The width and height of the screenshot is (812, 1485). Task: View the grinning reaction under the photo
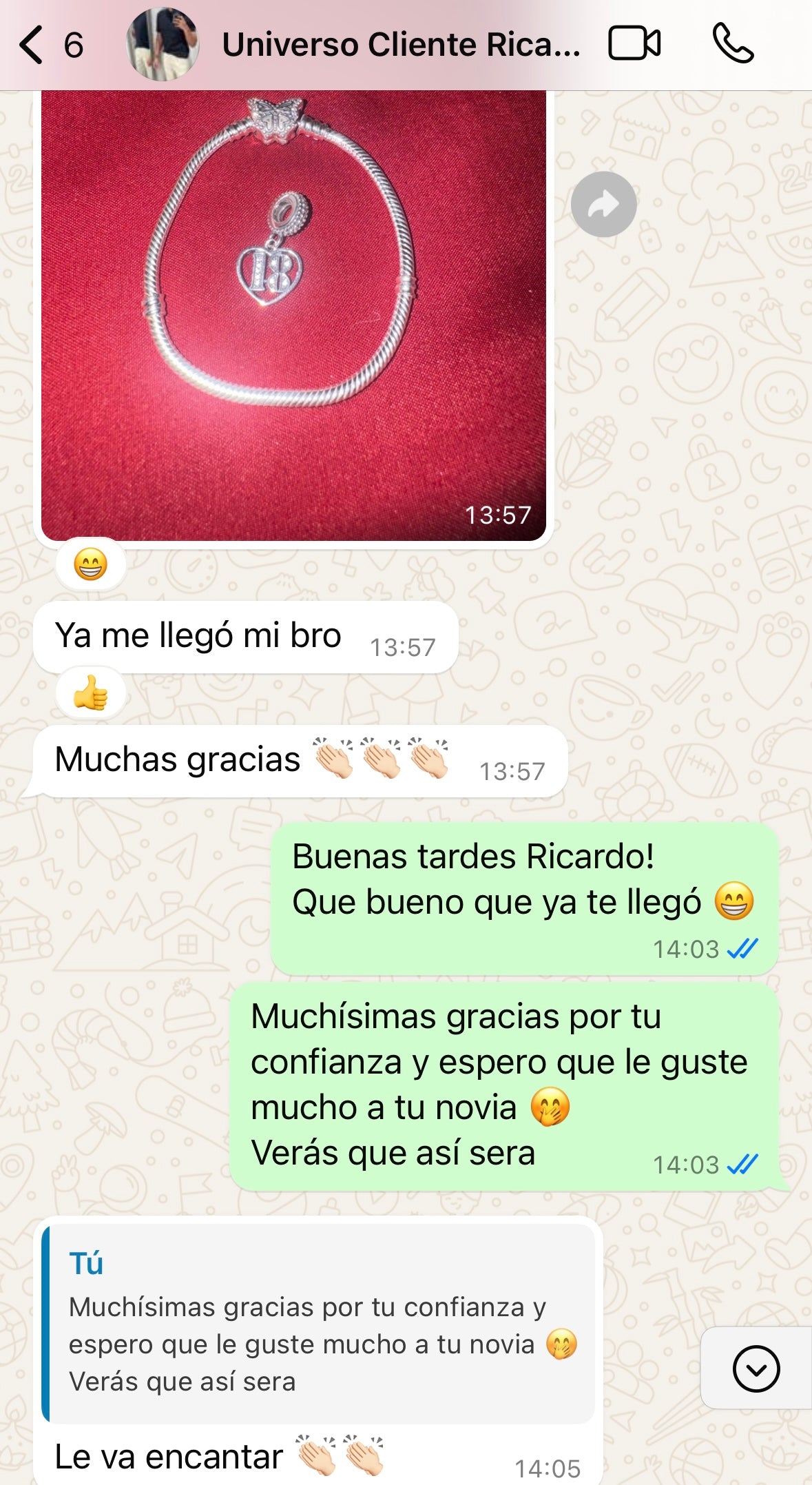(x=90, y=565)
